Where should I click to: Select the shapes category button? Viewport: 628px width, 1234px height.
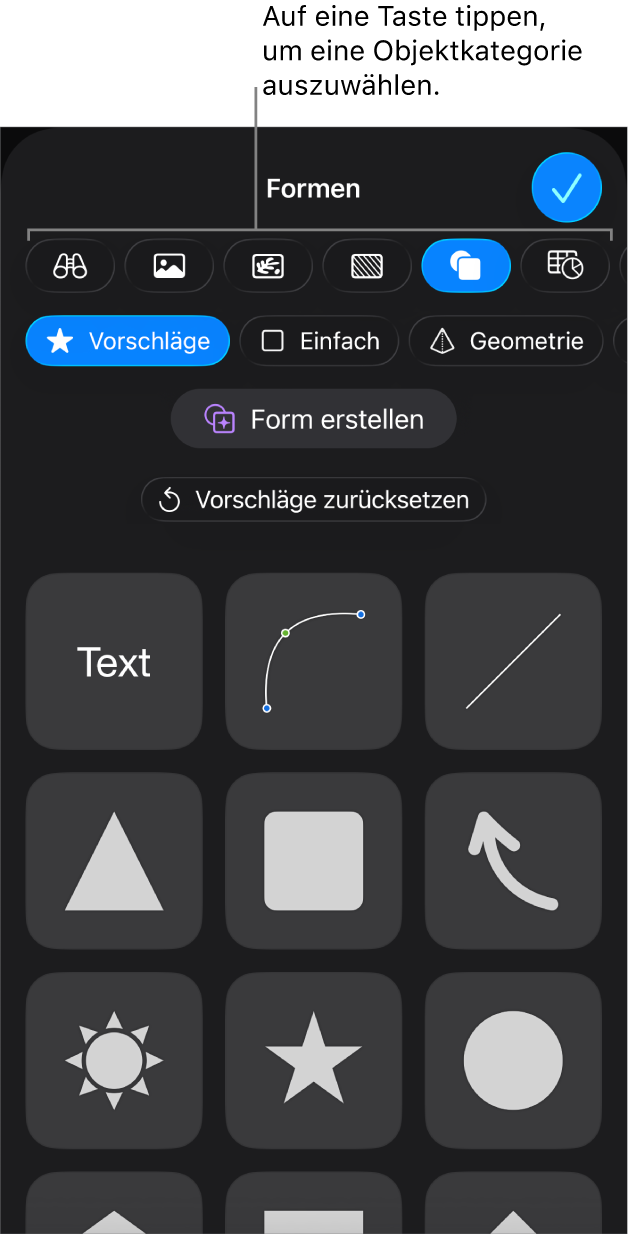tap(466, 266)
